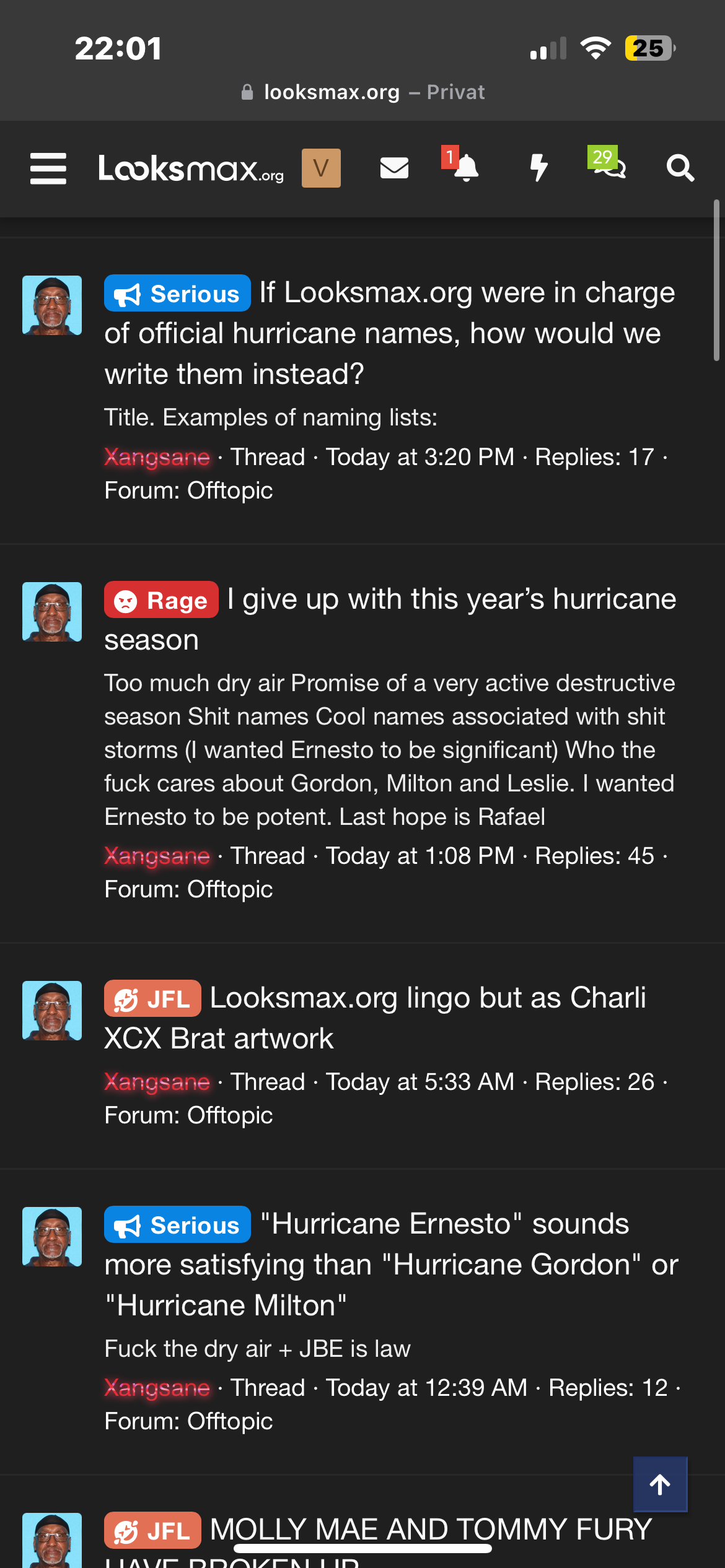Open the search magnifier
This screenshot has width=725, height=1568.
pyautogui.click(x=680, y=168)
